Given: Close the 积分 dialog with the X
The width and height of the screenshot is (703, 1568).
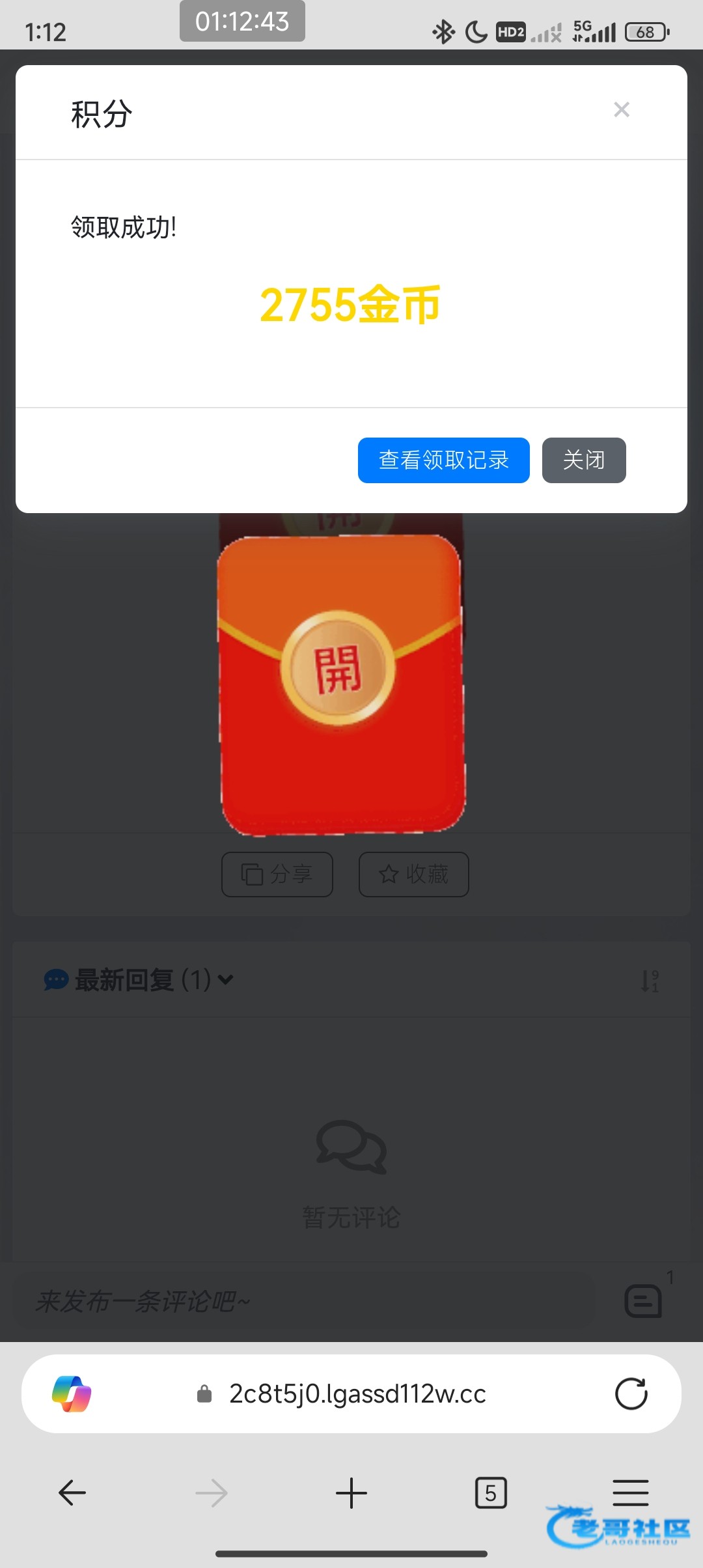Looking at the screenshot, I should [x=622, y=109].
